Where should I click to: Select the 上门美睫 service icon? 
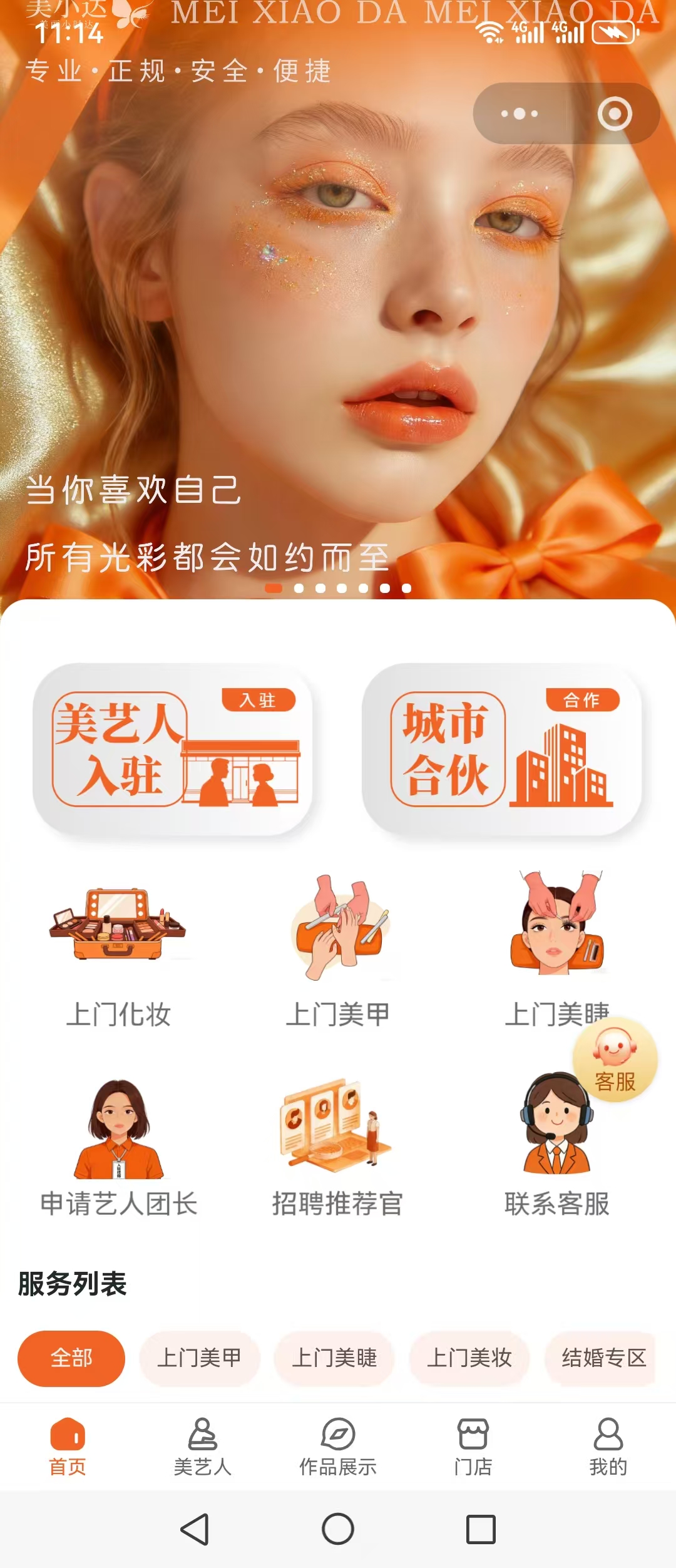click(x=556, y=924)
